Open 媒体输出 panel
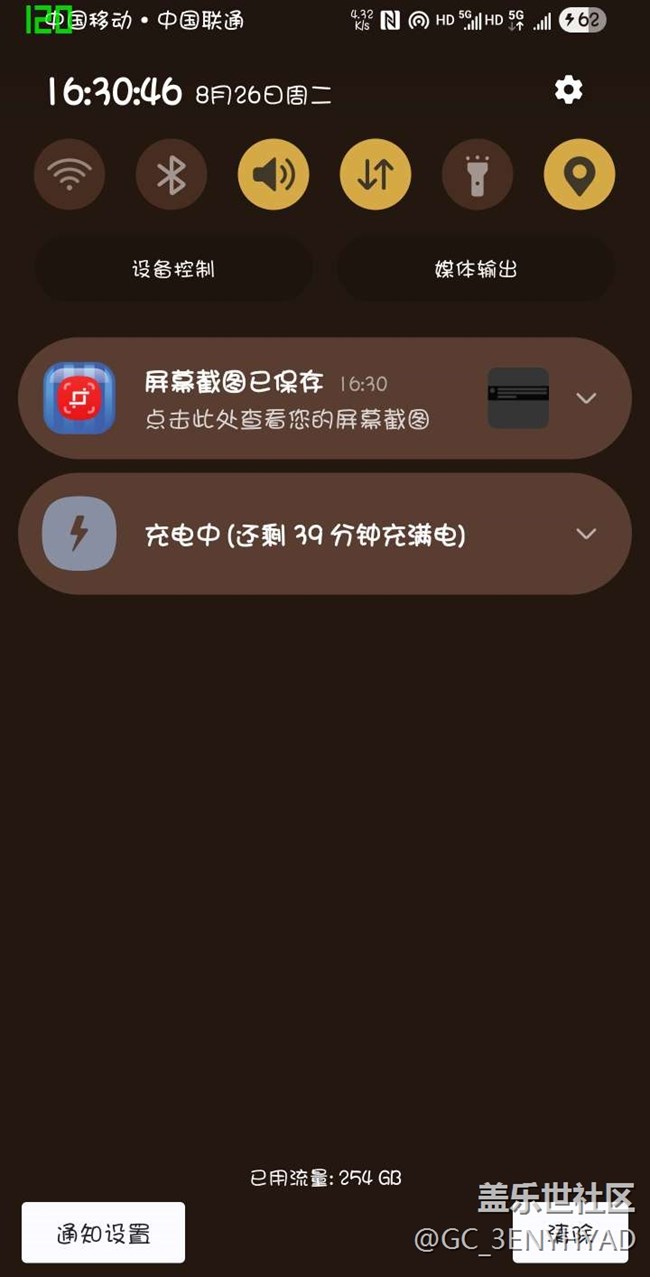650x1277 pixels. point(476,269)
